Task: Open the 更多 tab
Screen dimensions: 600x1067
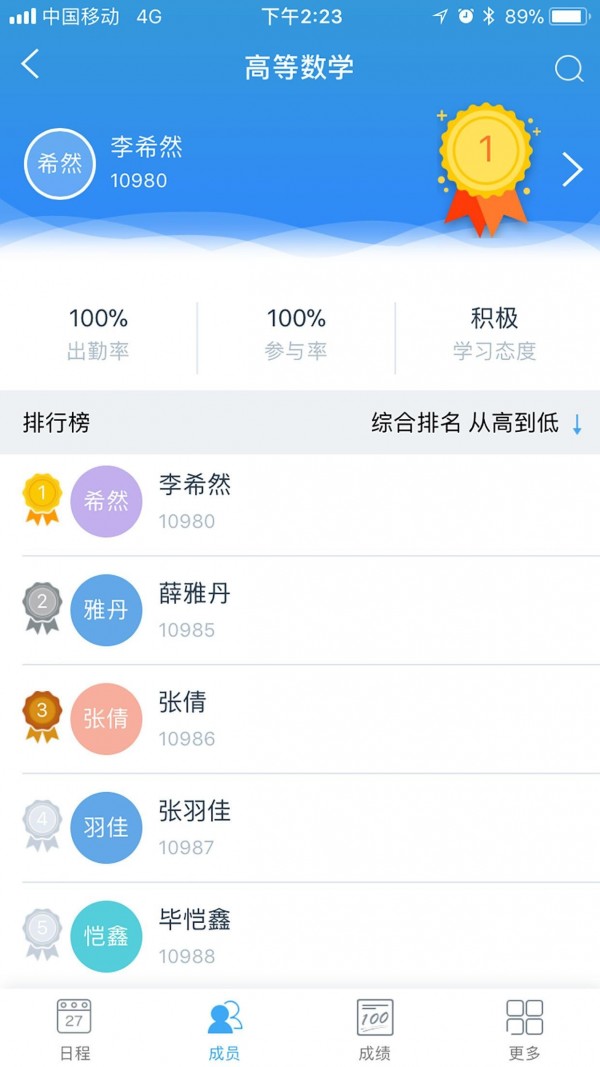Action: 524,1028
